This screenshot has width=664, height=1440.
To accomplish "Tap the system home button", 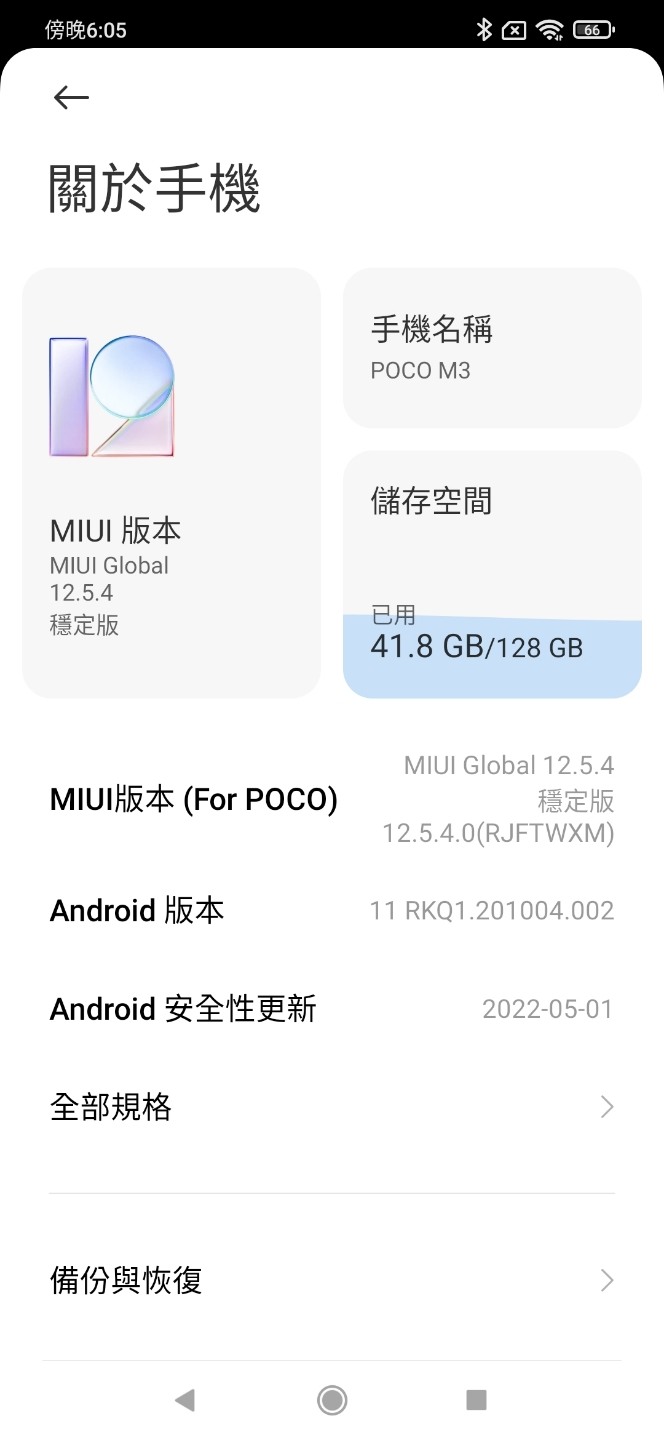I will [332, 1400].
